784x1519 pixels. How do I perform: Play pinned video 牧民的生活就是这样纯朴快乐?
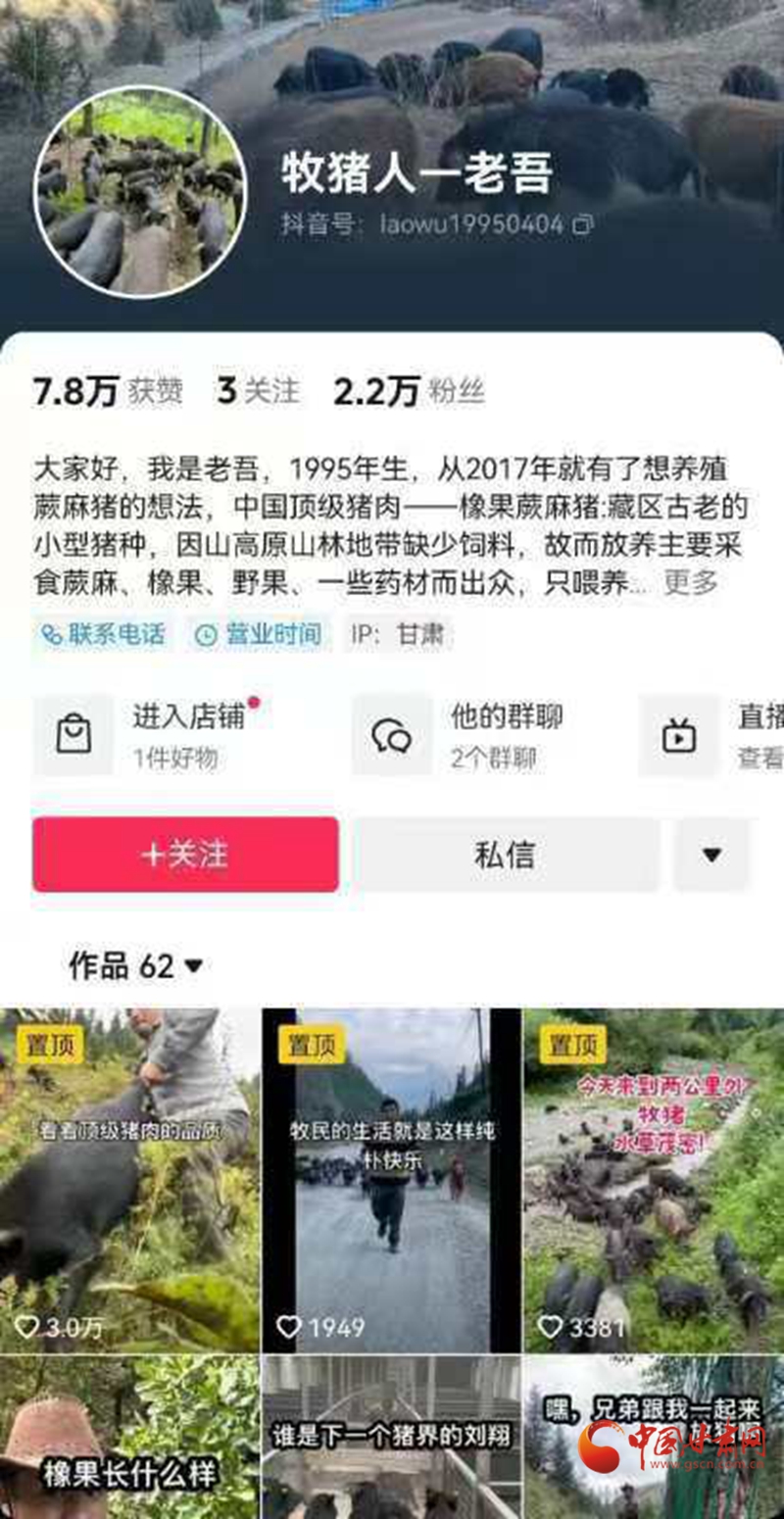tap(391, 1181)
